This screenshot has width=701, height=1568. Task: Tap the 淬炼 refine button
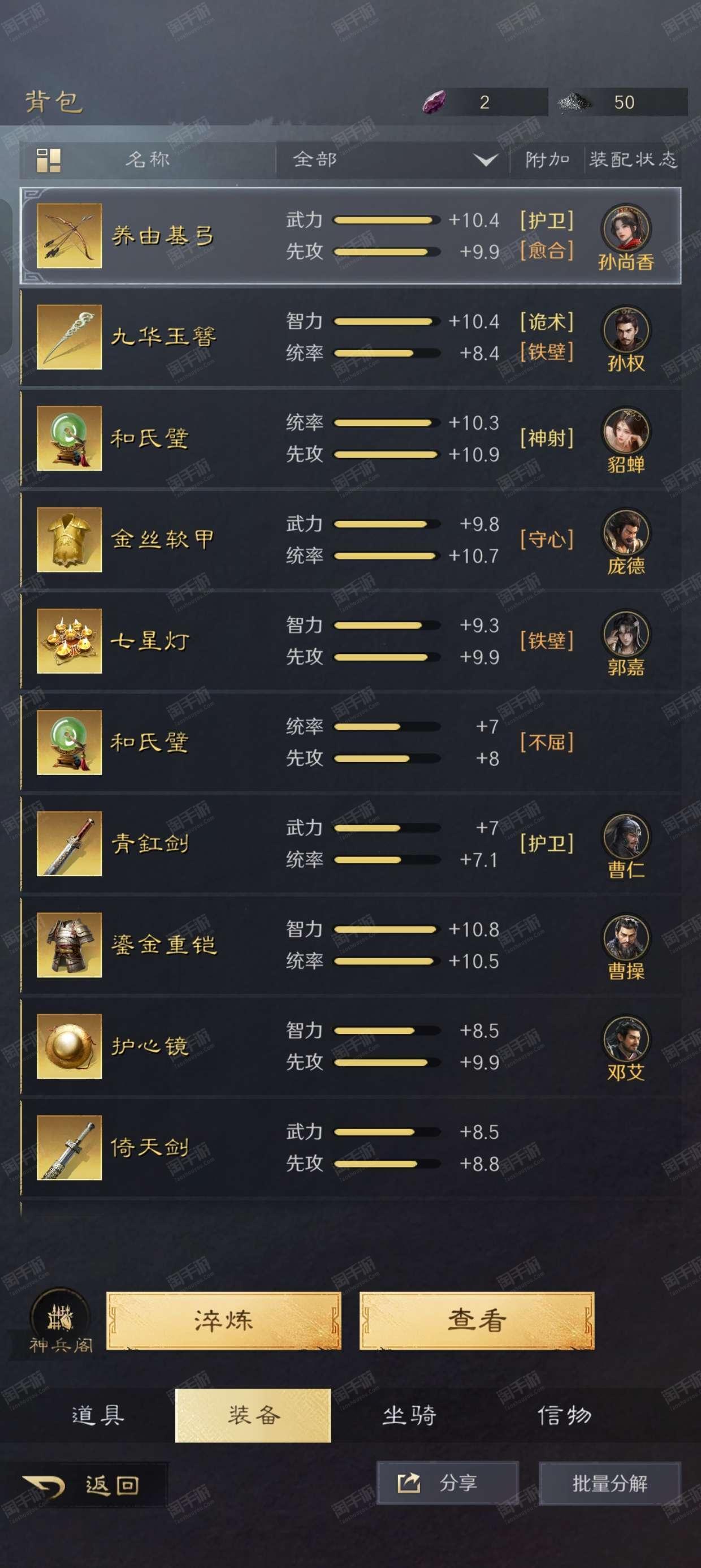pos(223,1321)
